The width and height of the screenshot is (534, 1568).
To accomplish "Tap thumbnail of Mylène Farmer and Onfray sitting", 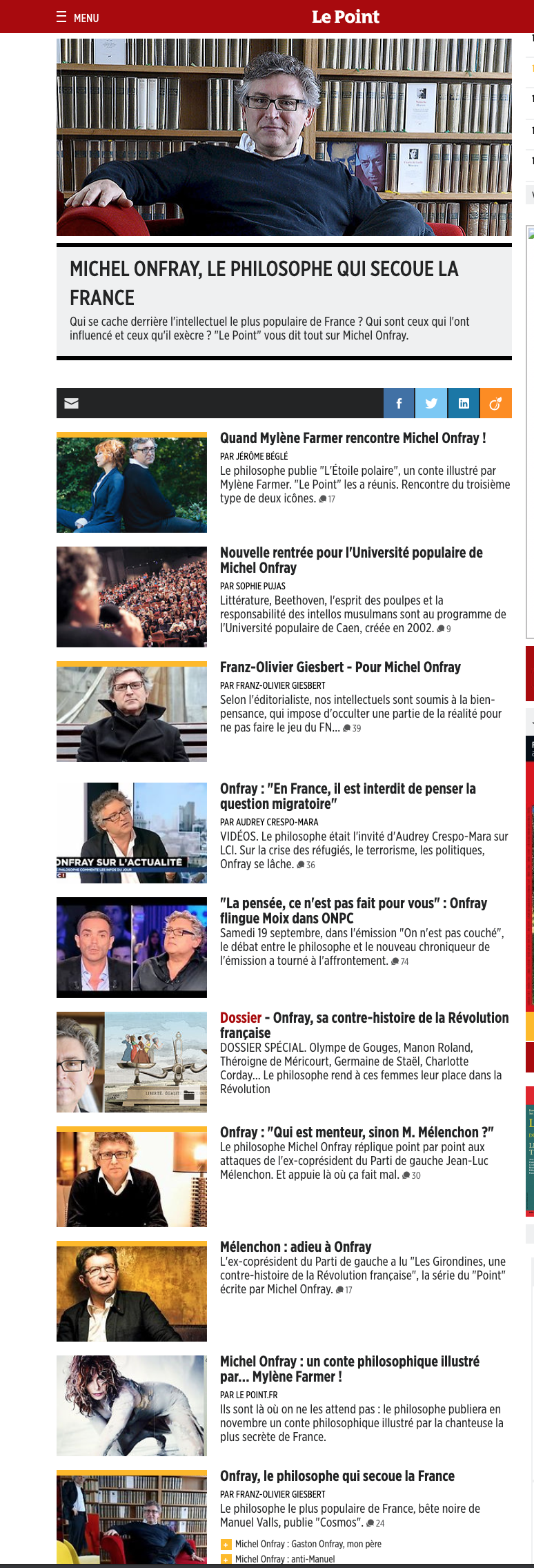I will pos(131,483).
